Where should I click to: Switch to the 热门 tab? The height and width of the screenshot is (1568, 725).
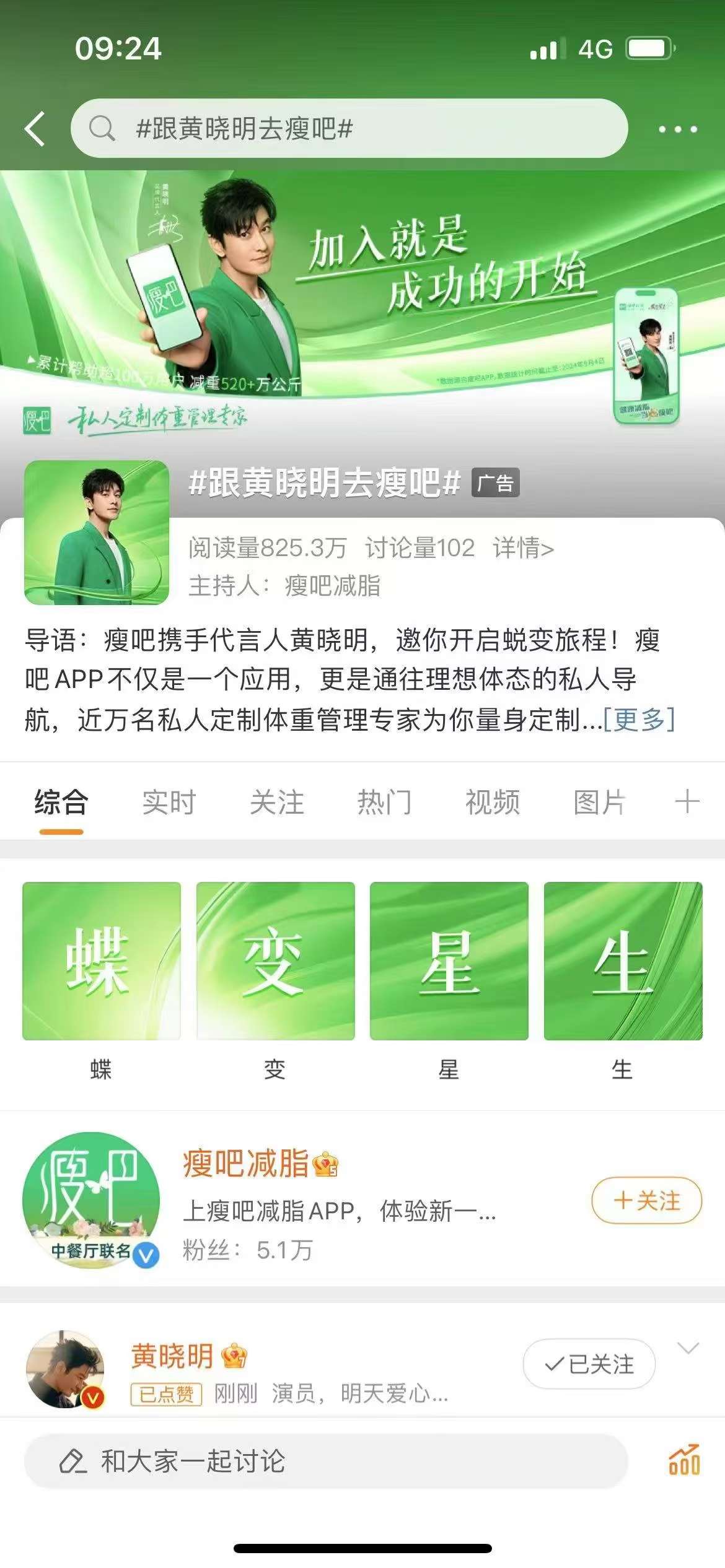384,802
